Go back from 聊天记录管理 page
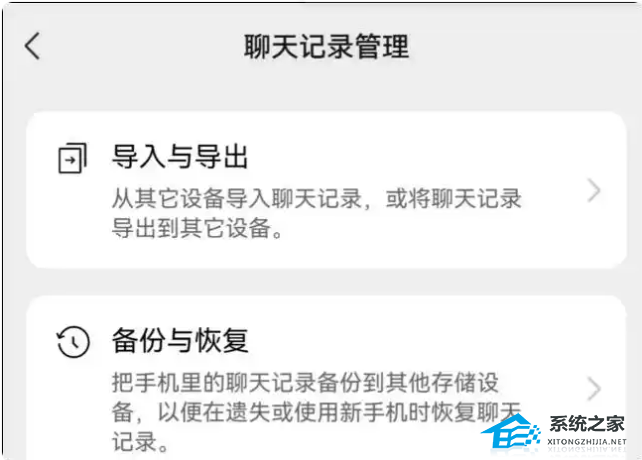 (x=33, y=46)
